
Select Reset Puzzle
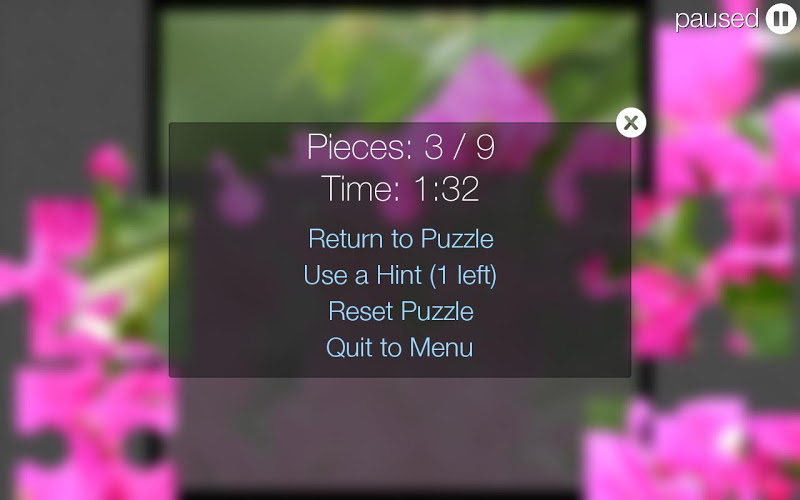pyautogui.click(x=400, y=311)
